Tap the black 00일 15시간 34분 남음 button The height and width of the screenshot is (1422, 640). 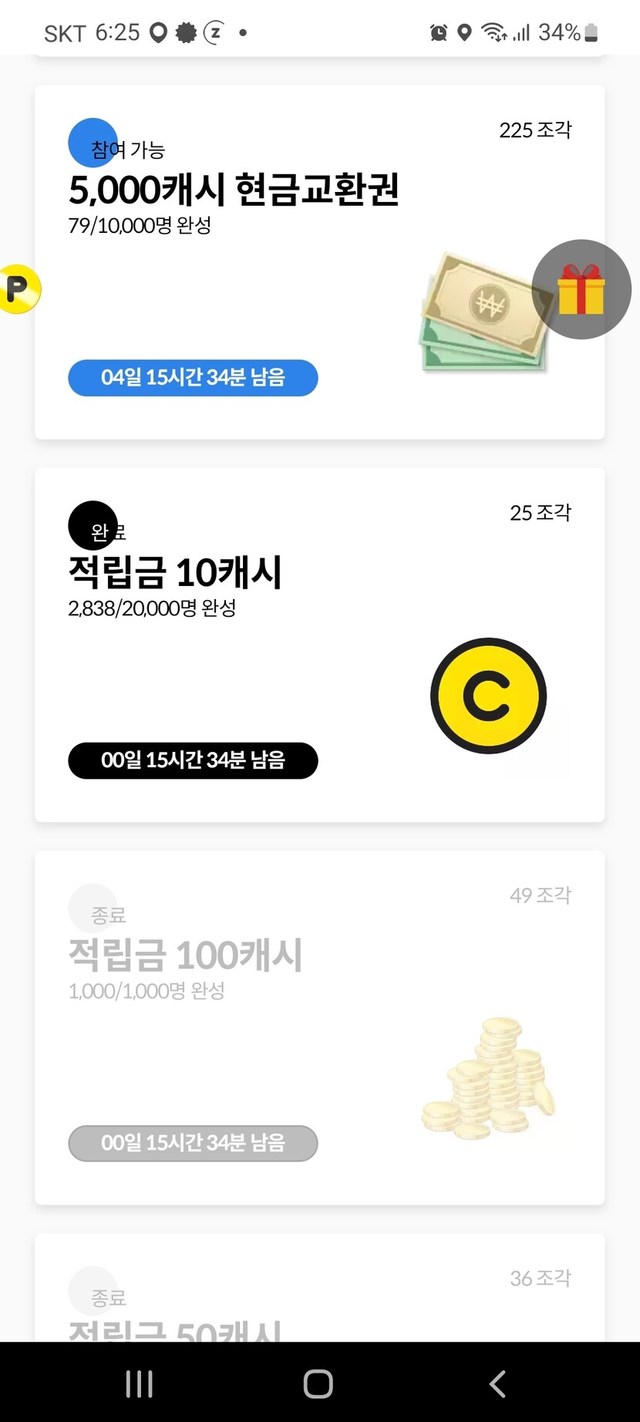[x=193, y=761]
